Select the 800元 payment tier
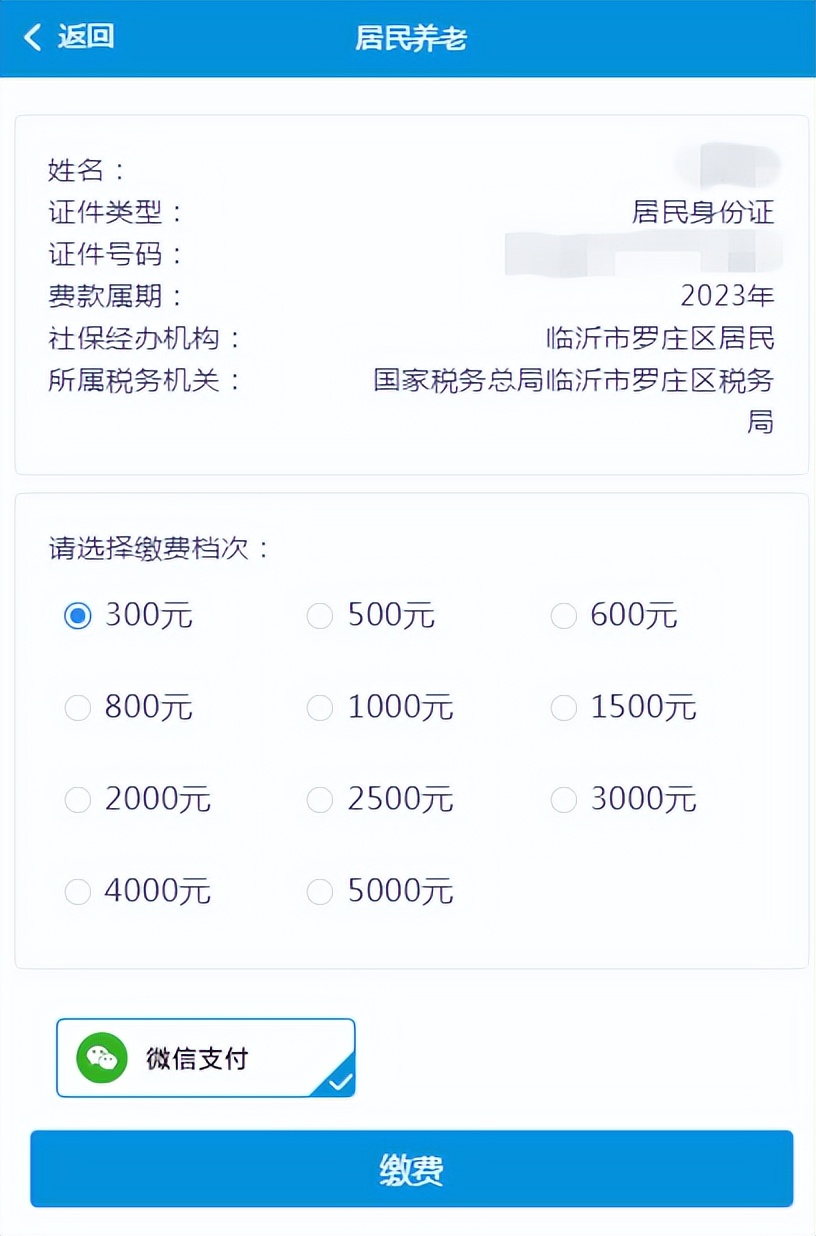 point(77,707)
